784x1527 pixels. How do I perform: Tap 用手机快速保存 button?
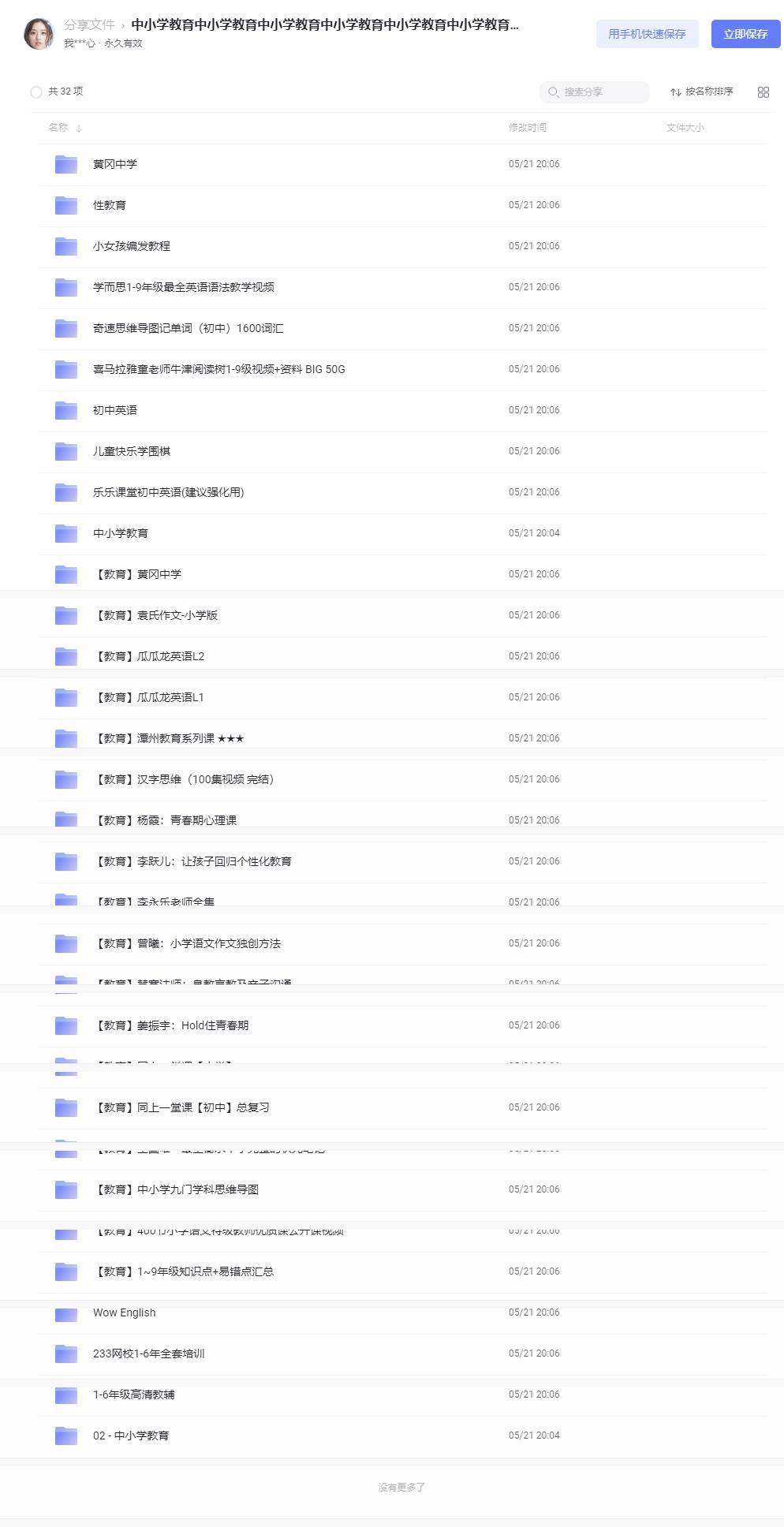pos(647,34)
